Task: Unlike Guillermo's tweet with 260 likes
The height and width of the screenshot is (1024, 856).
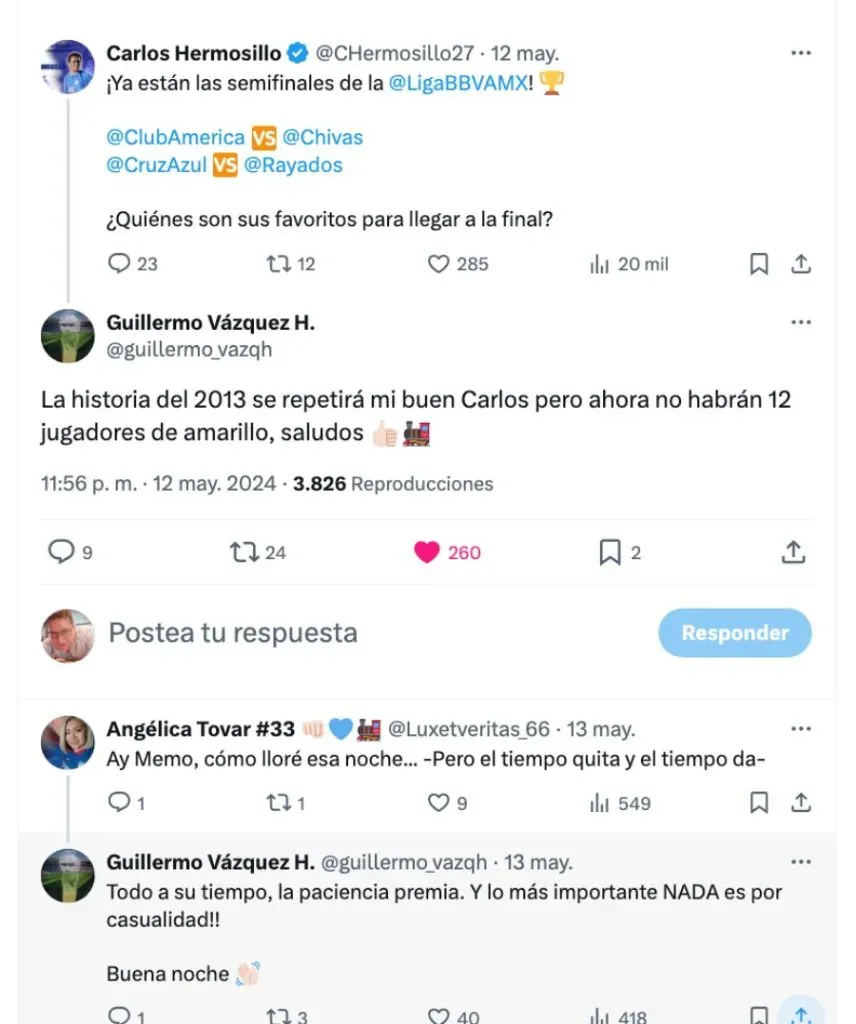Action: [428, 552]
